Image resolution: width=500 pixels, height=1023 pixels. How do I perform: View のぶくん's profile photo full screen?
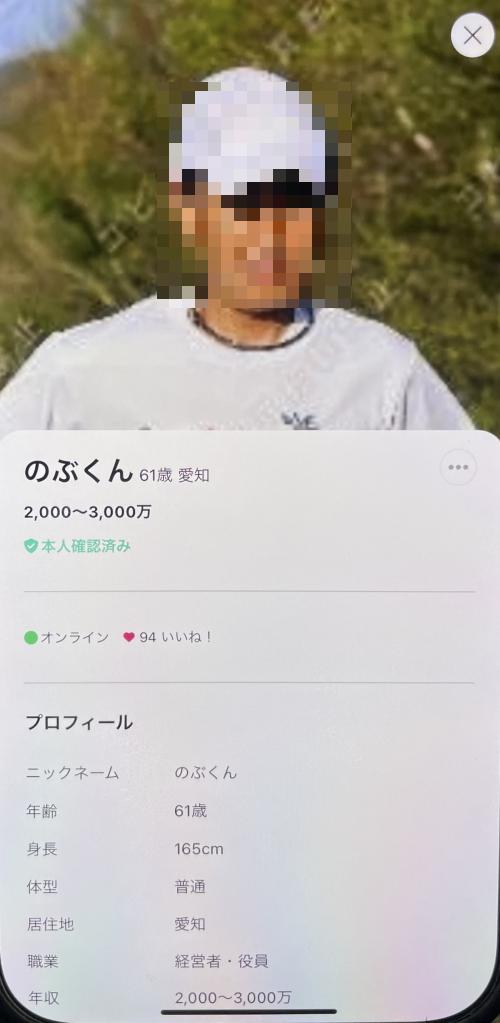[x=250, y=215]
